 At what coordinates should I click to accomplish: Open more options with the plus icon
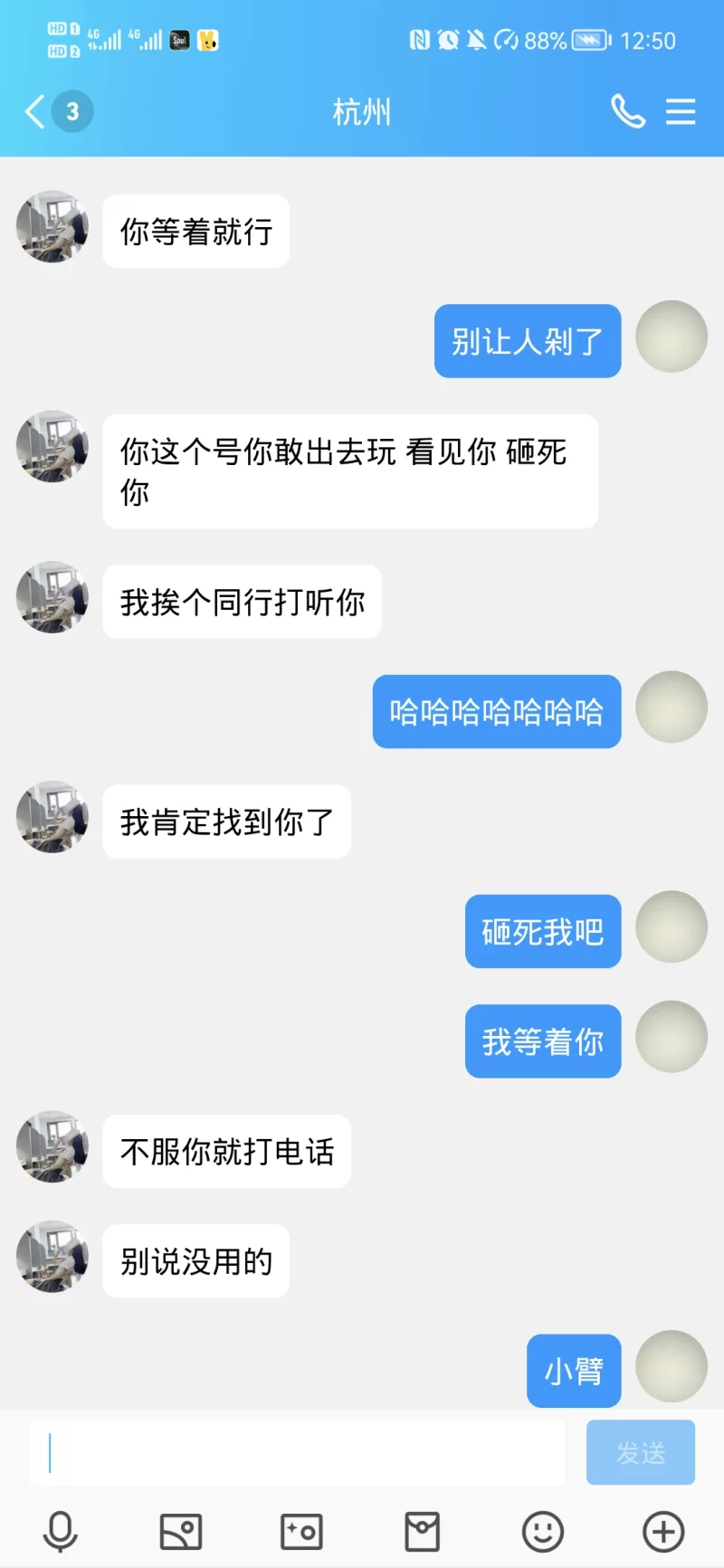tap(663, 1532)
